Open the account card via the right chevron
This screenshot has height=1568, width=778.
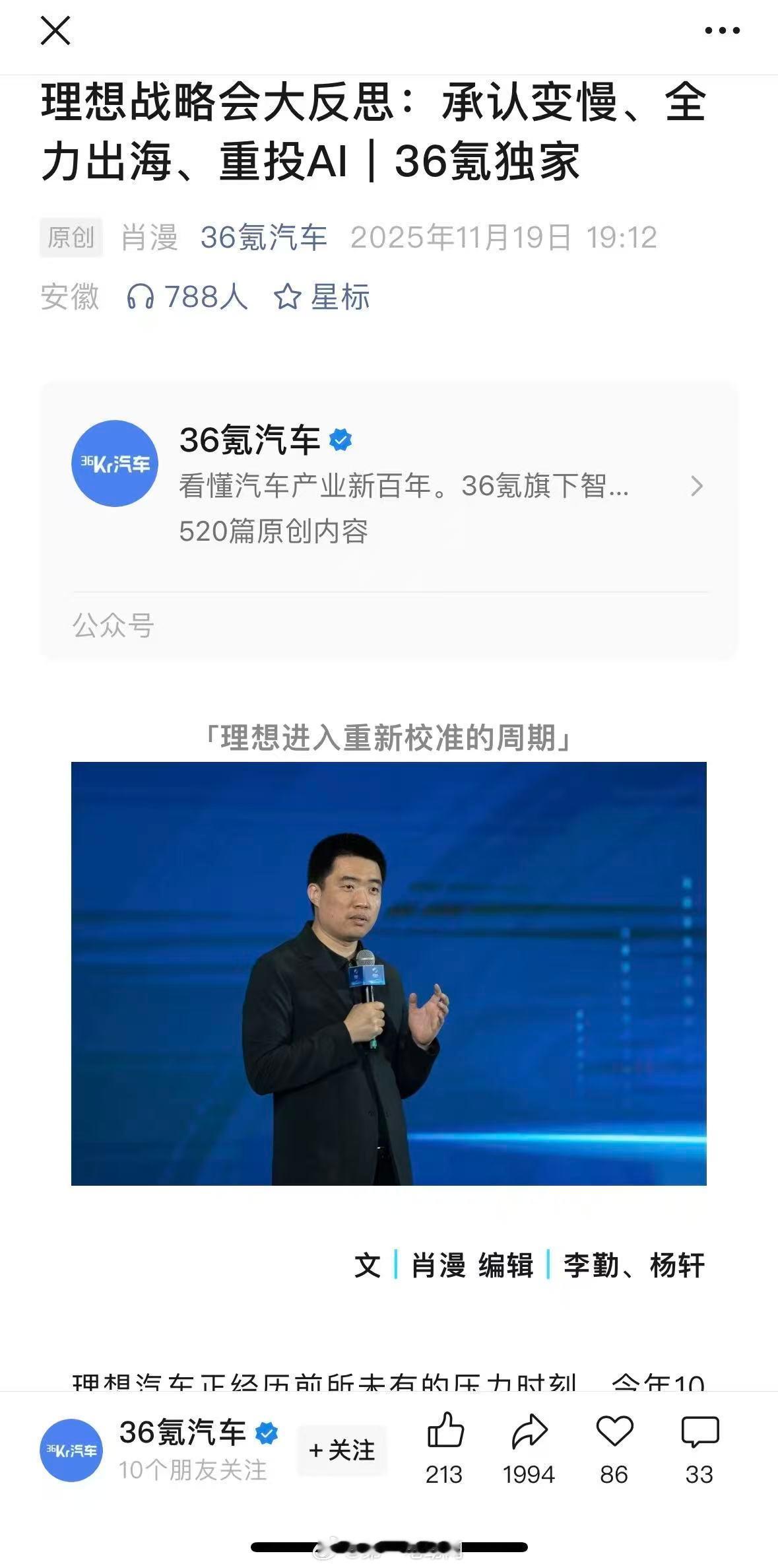click(x=697, y=487)
